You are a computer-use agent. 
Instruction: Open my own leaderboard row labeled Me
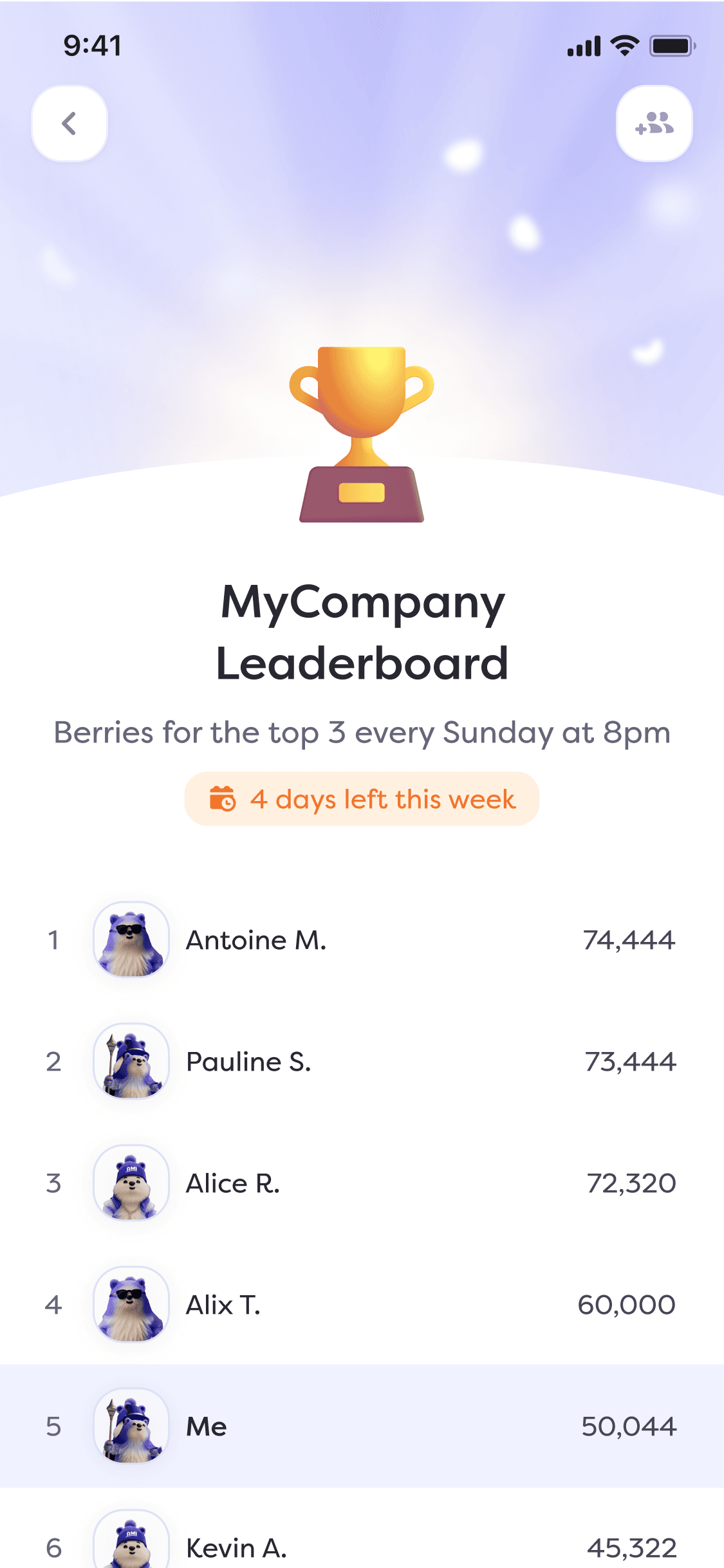(360, 1426)
